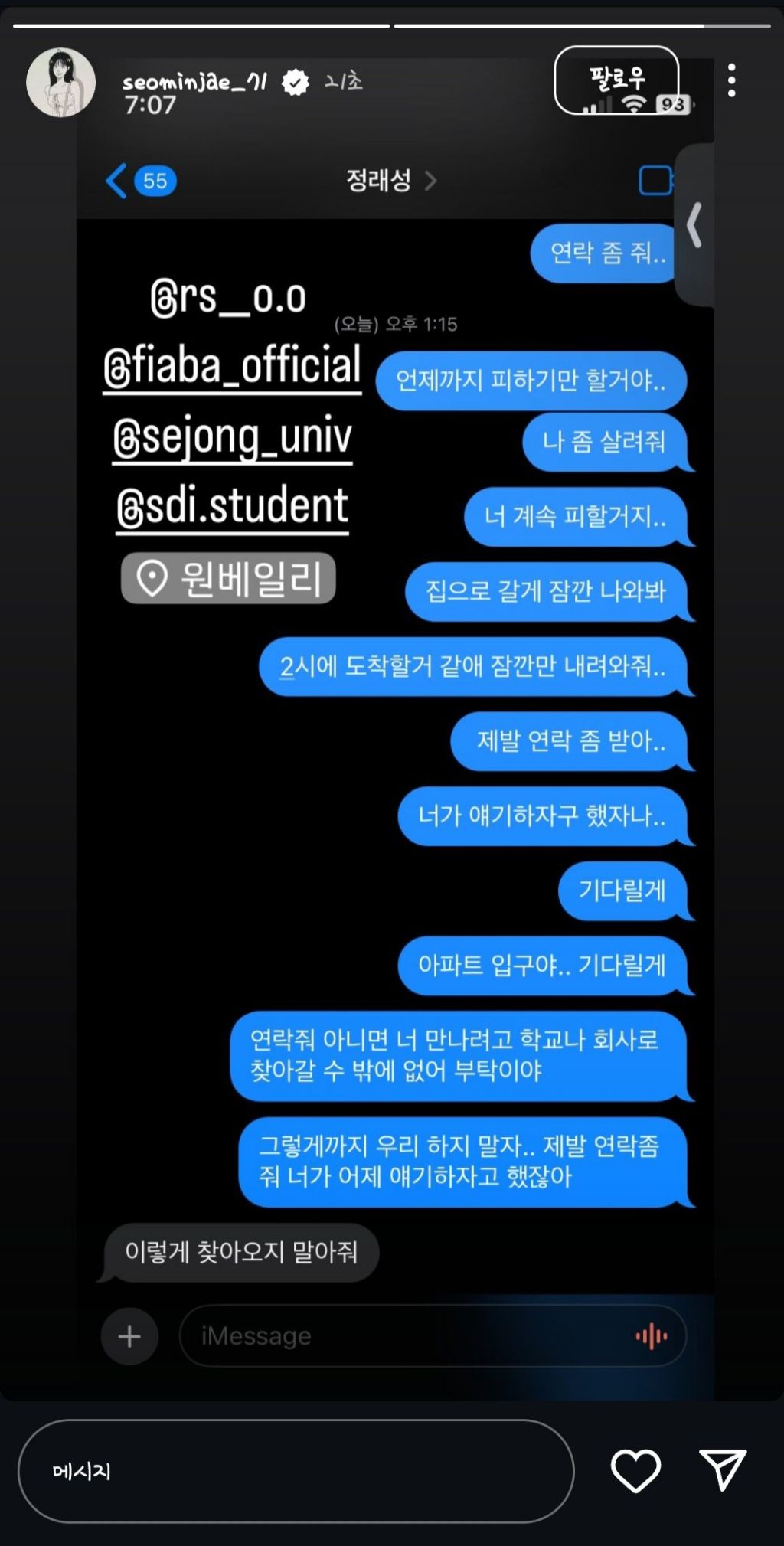Open the three-dot options menu
This screenshot has height=1546, width=784.
pos(733,80)
